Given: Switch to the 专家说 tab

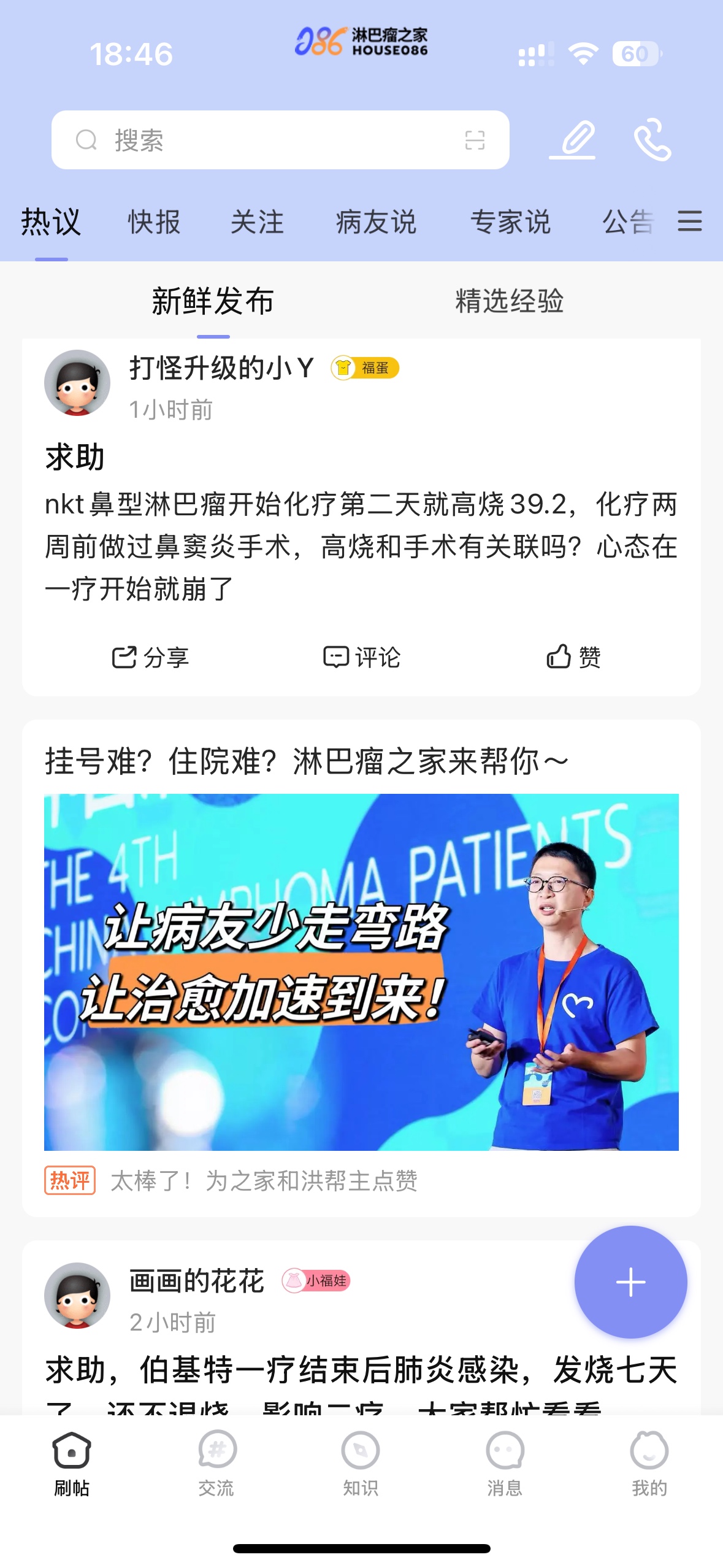Looking at the screenshot, I should coord(510,222).
